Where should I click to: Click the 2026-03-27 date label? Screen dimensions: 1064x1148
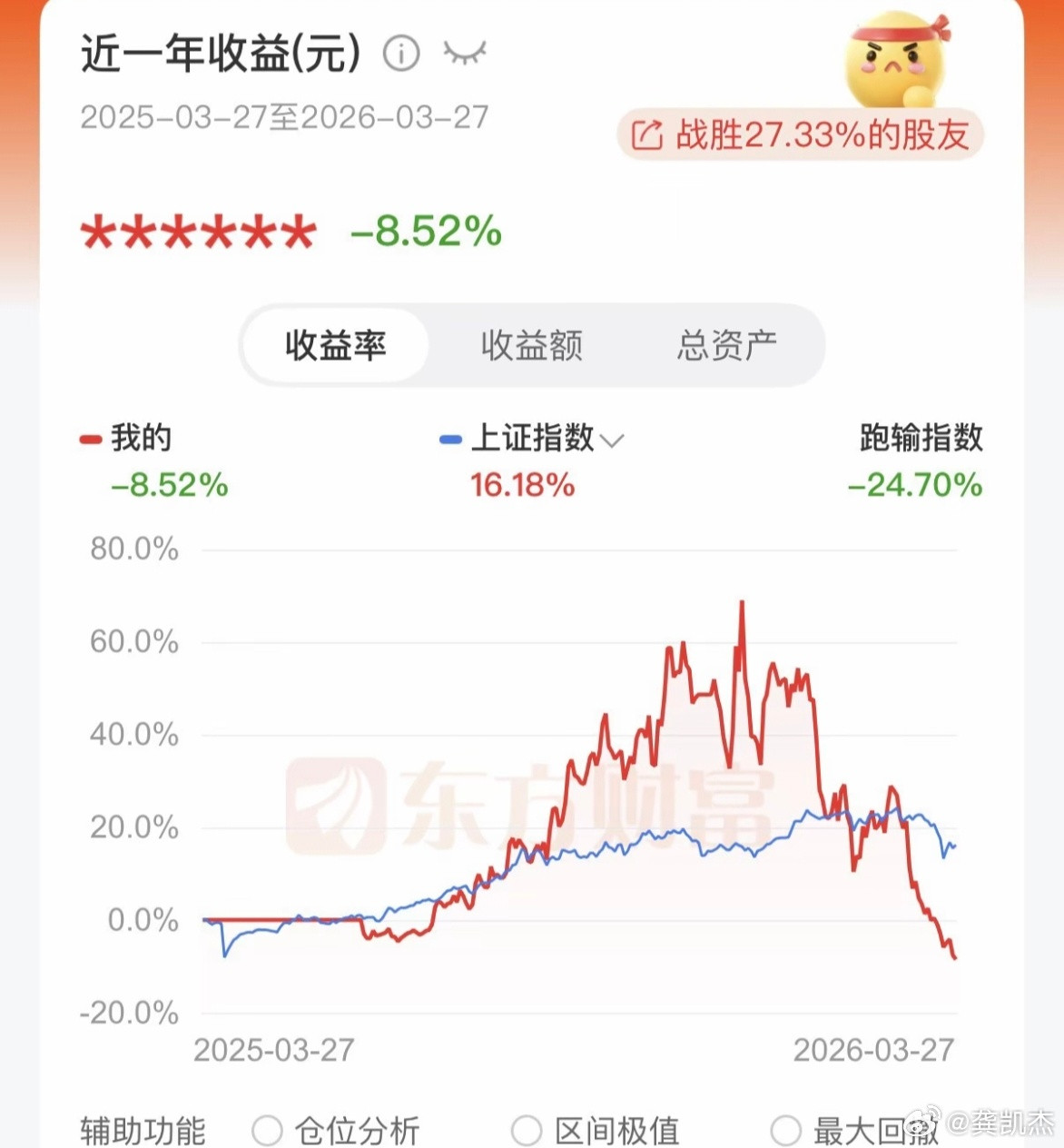(x=873, y=1051)
